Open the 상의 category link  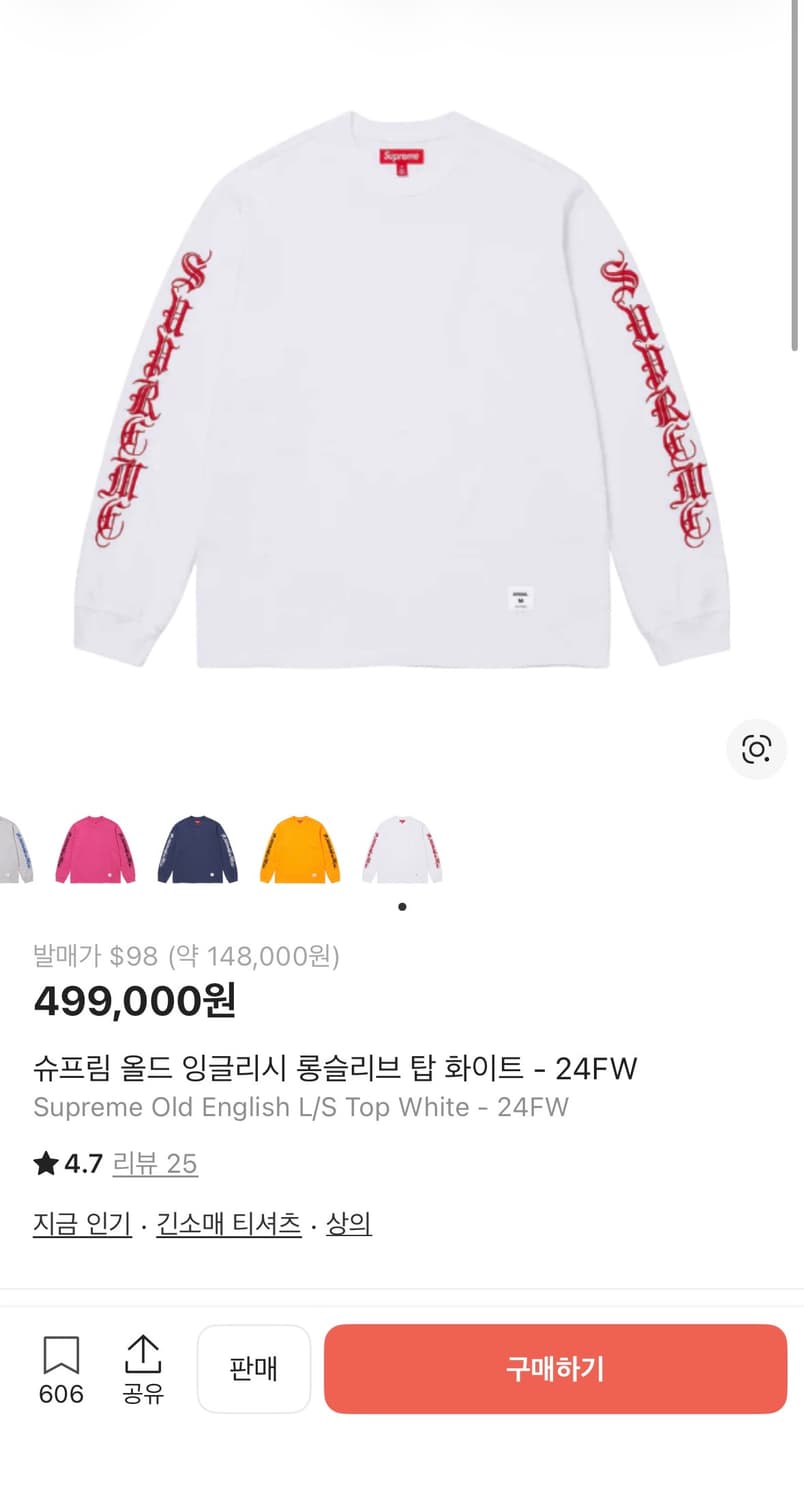pyautogui.click(x=347, y=1222)
